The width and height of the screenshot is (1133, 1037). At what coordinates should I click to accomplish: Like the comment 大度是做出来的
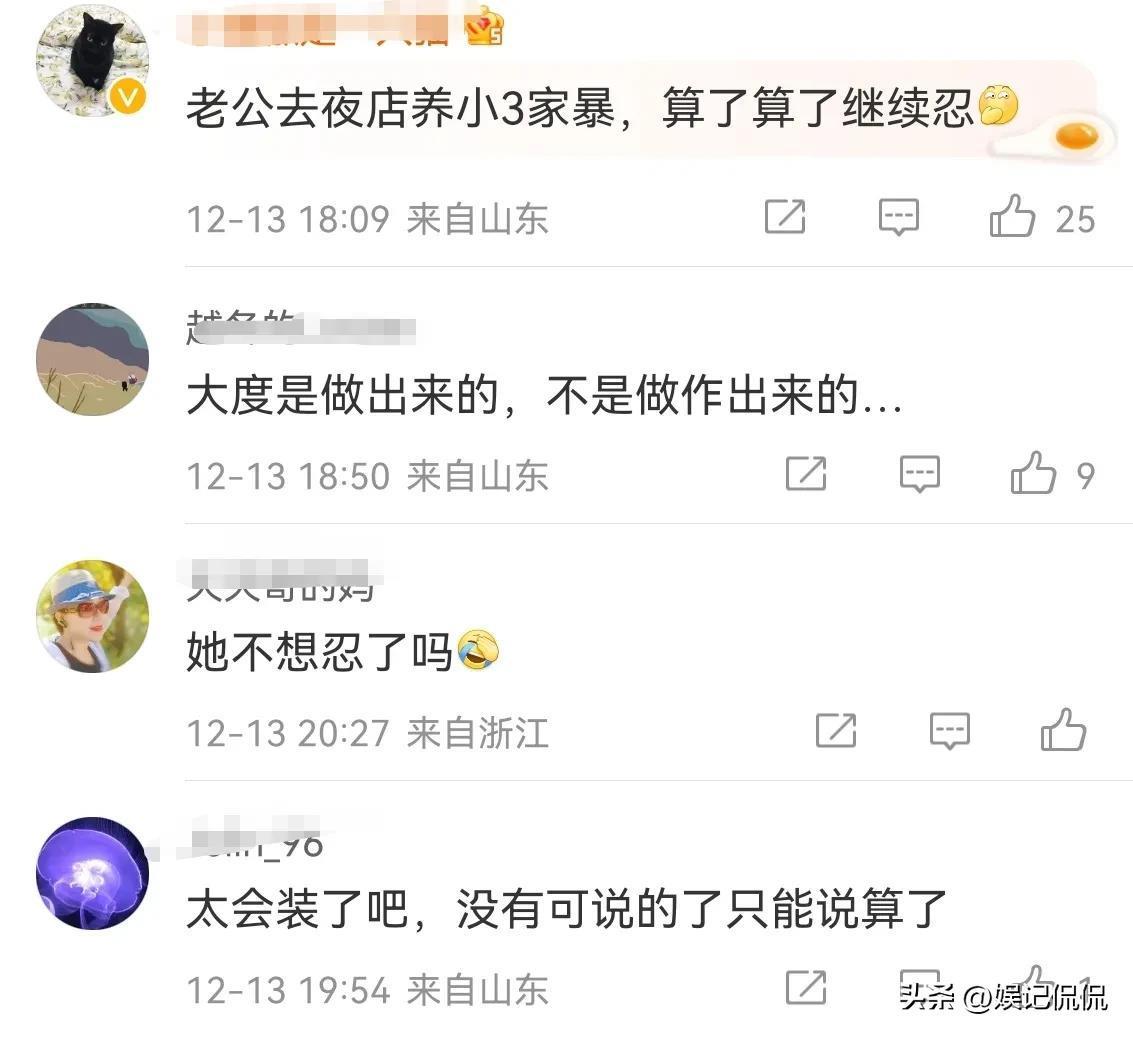[x=1032, y=473]
